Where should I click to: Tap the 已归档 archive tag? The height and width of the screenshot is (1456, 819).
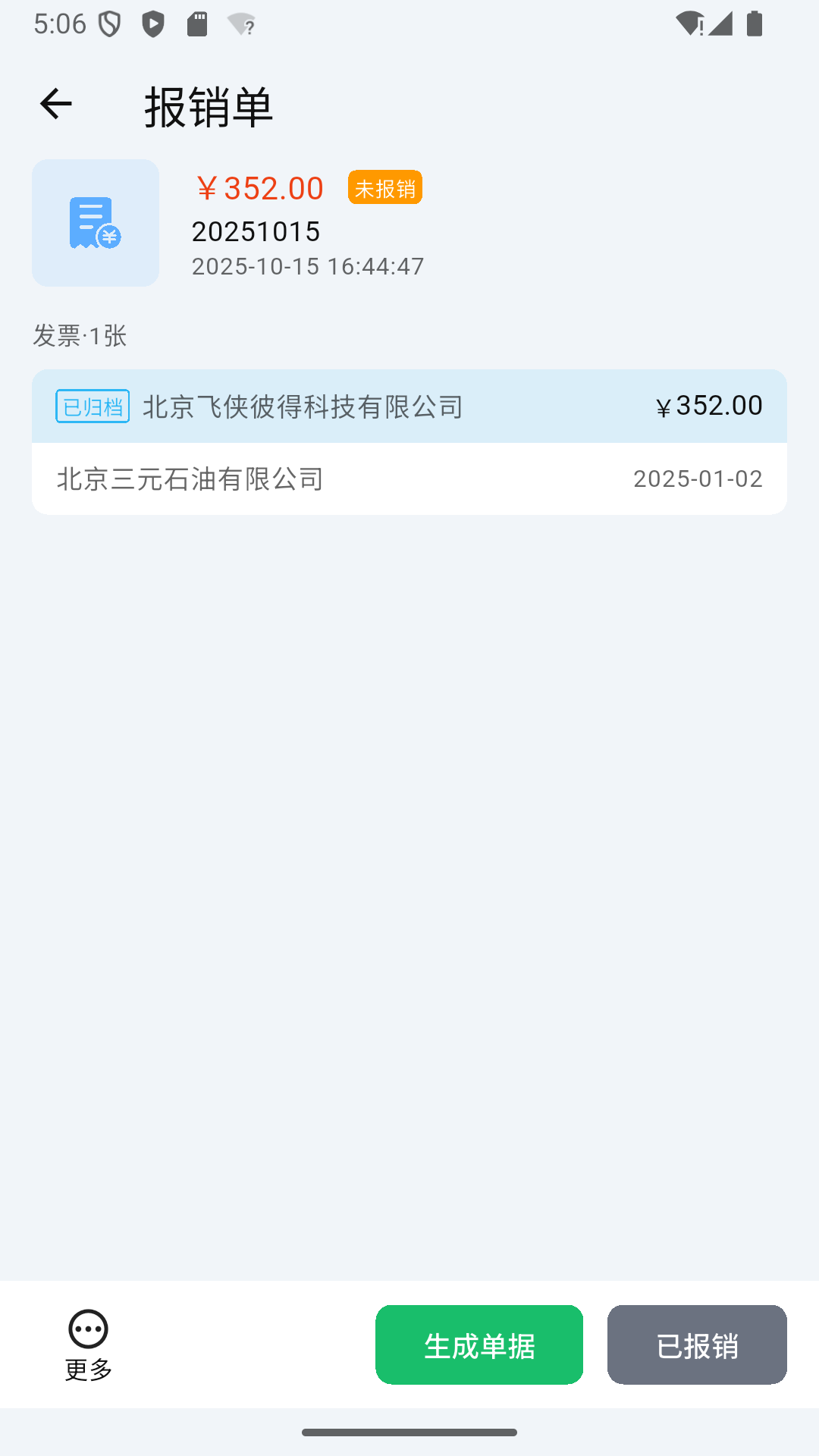(x=92, y=406)
